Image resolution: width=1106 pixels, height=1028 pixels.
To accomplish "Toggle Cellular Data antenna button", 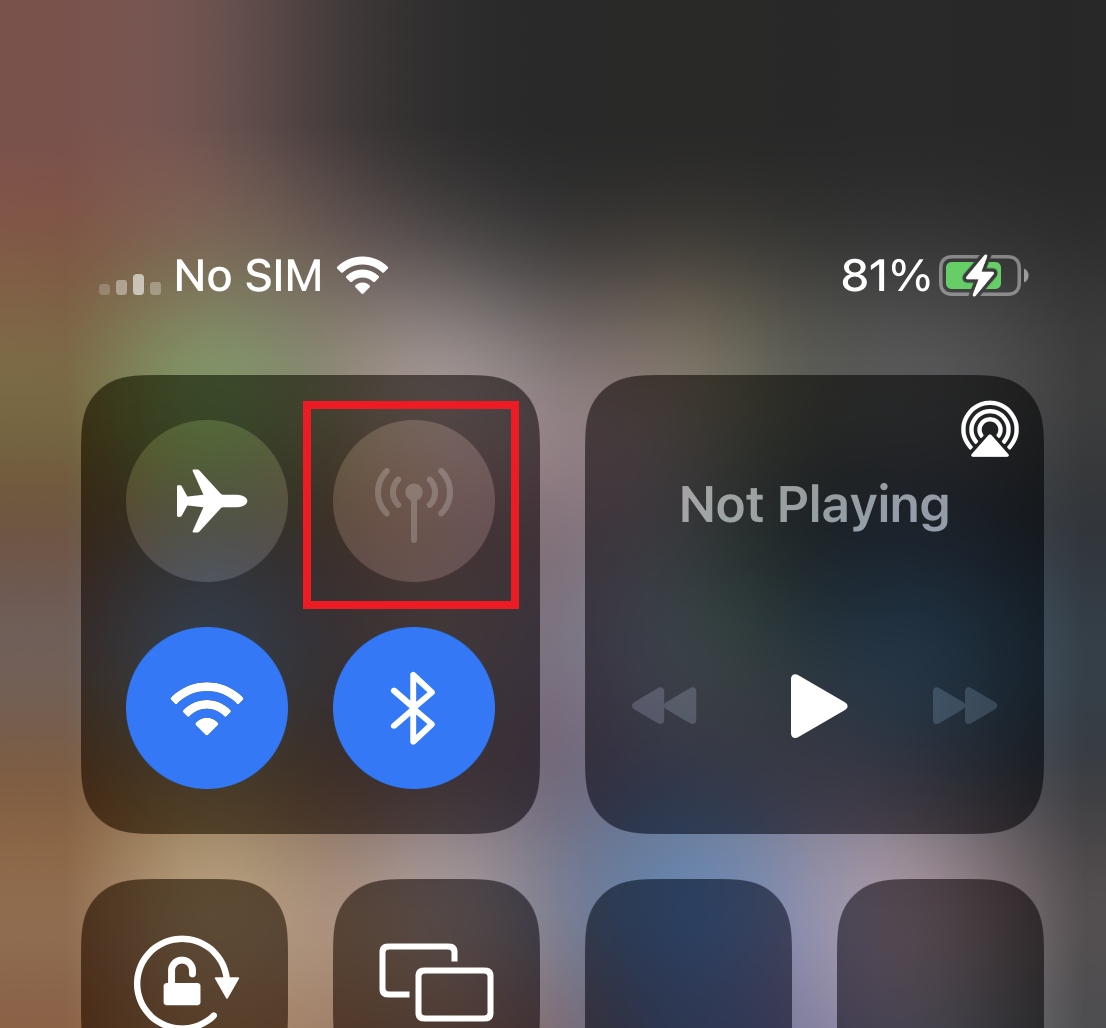I will [x=413, y=501].
